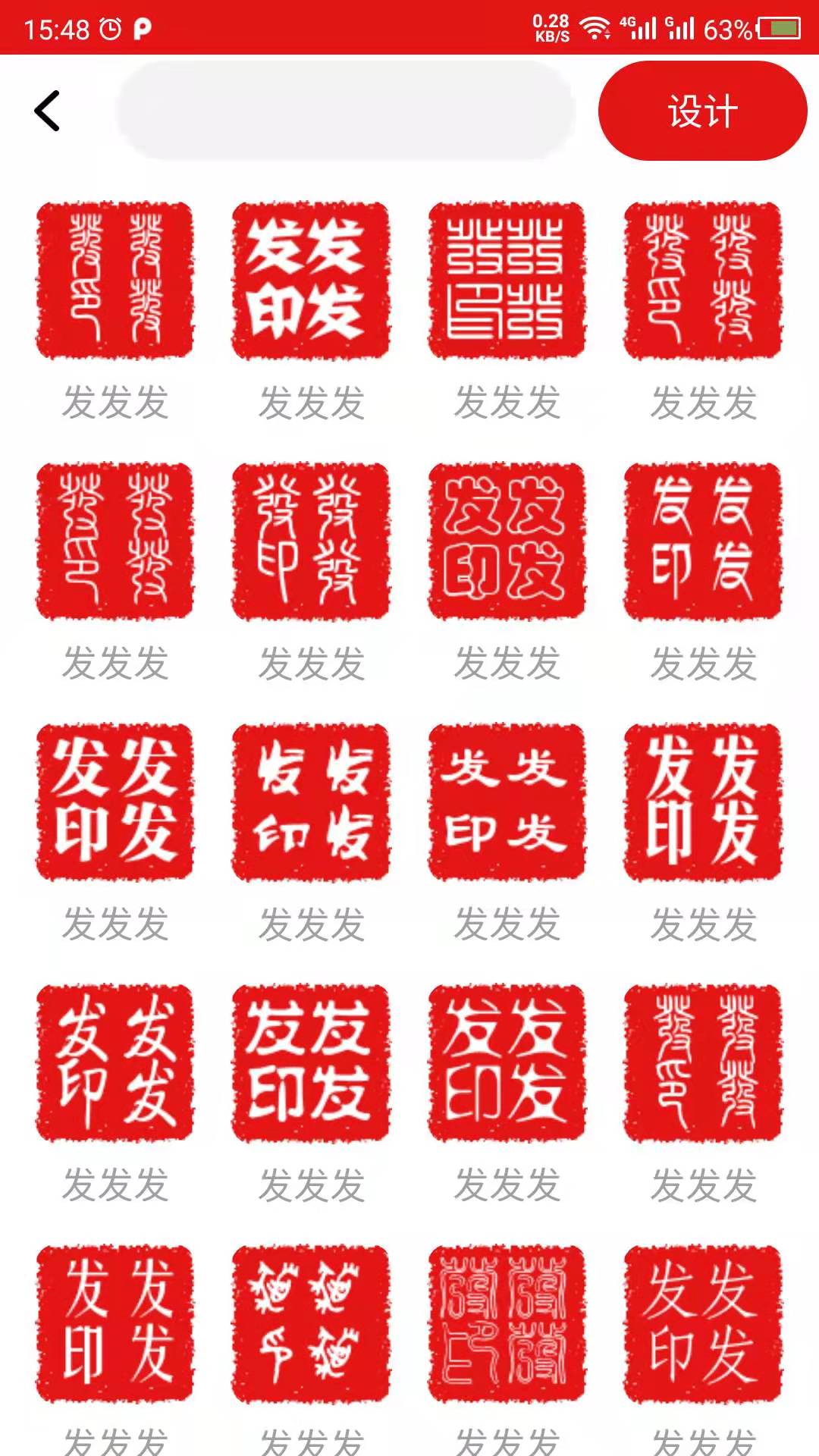Tap the empty text input field
The width and height of the screenshot is (819, 1456).
coord(345,111)
